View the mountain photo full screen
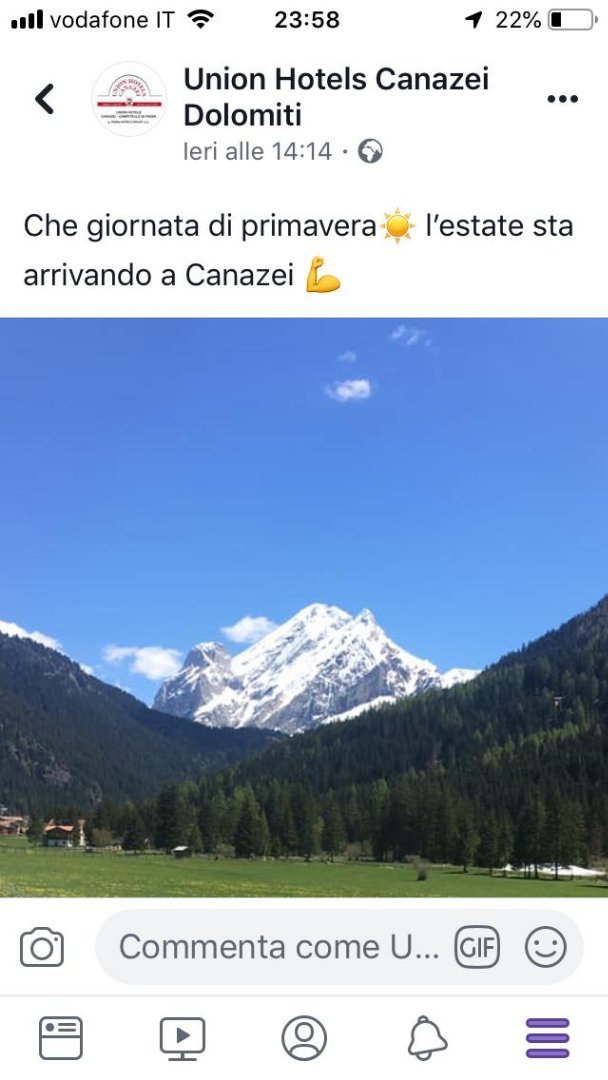This screenshot has height=1080, width=608. (304, 608)
